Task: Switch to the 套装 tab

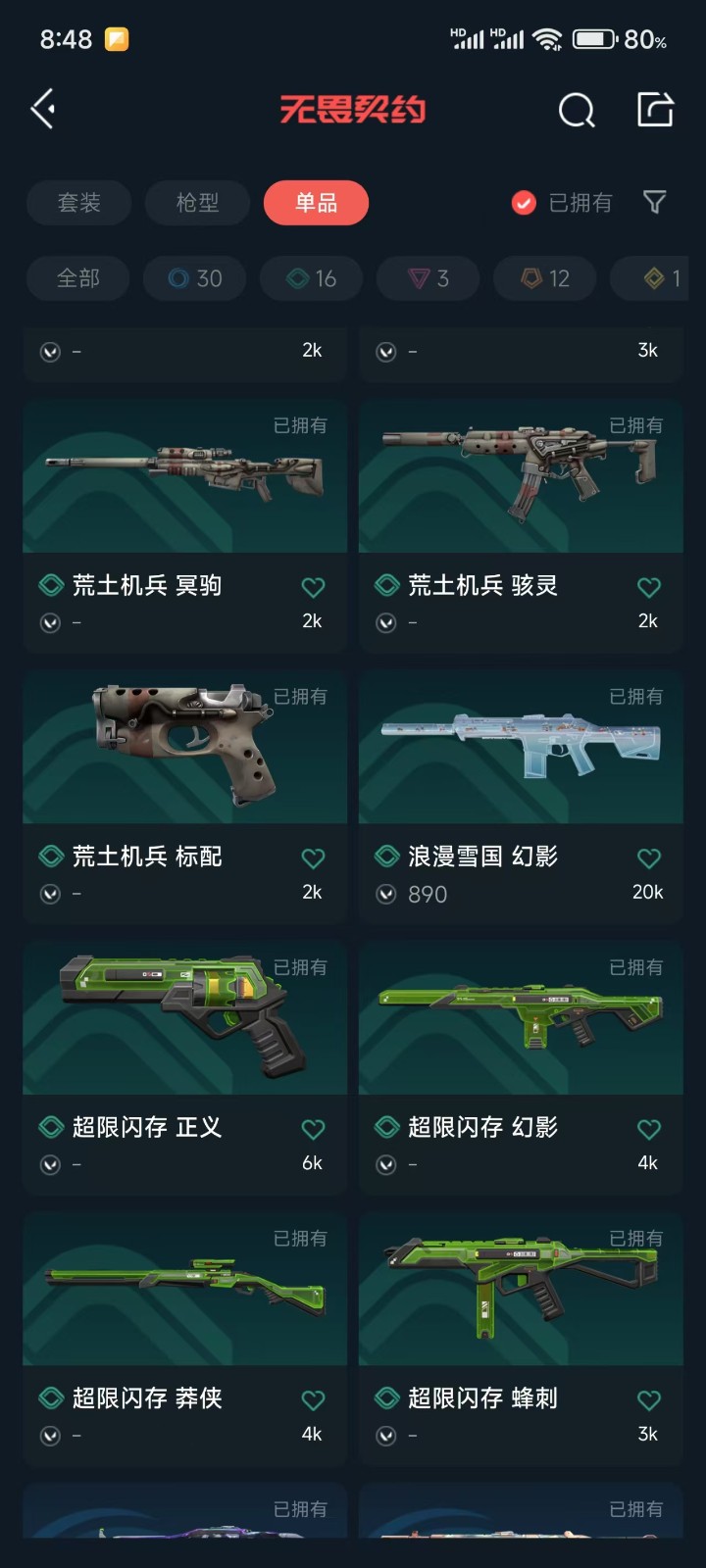Action: tap(78, 203)
